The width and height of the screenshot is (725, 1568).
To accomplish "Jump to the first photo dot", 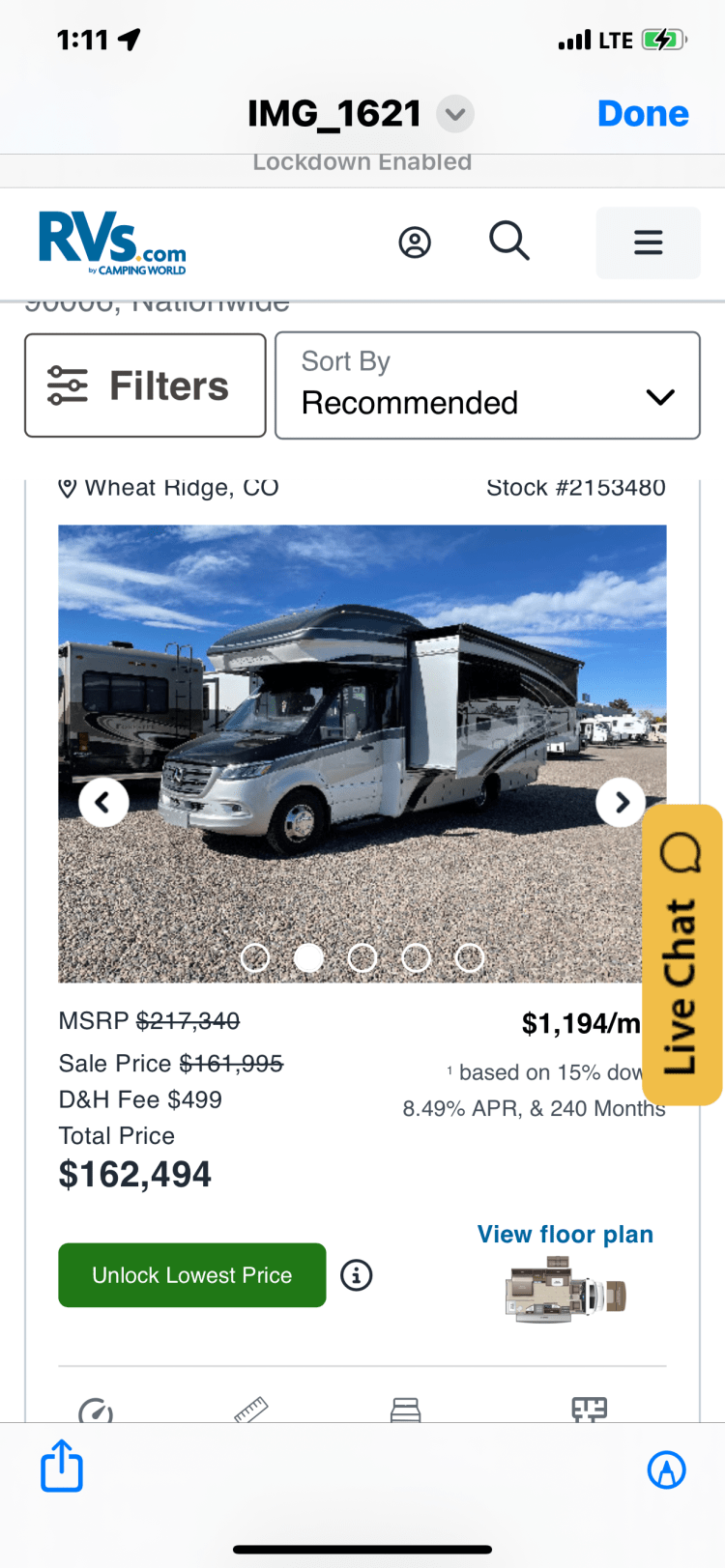I will tap(255, 957).
